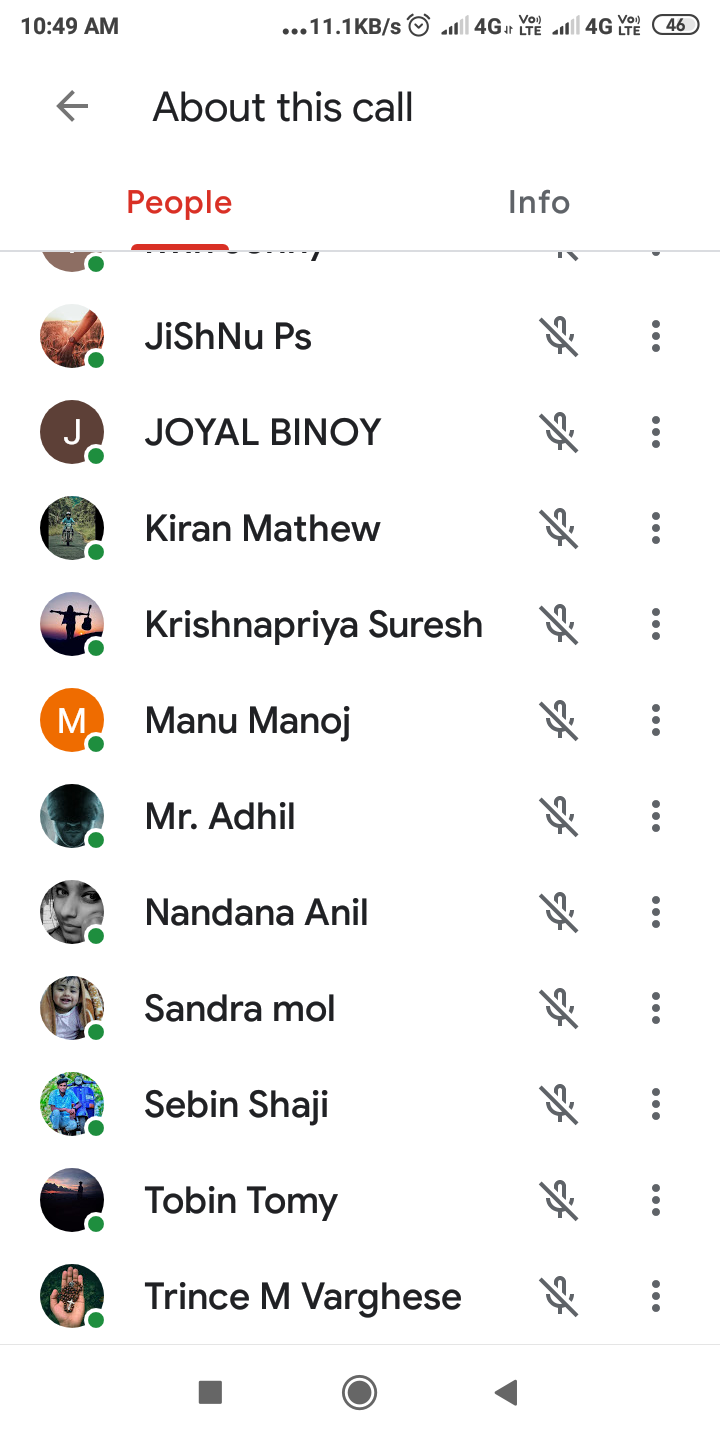Select the People tab
720x1440 pixels.
179,203
